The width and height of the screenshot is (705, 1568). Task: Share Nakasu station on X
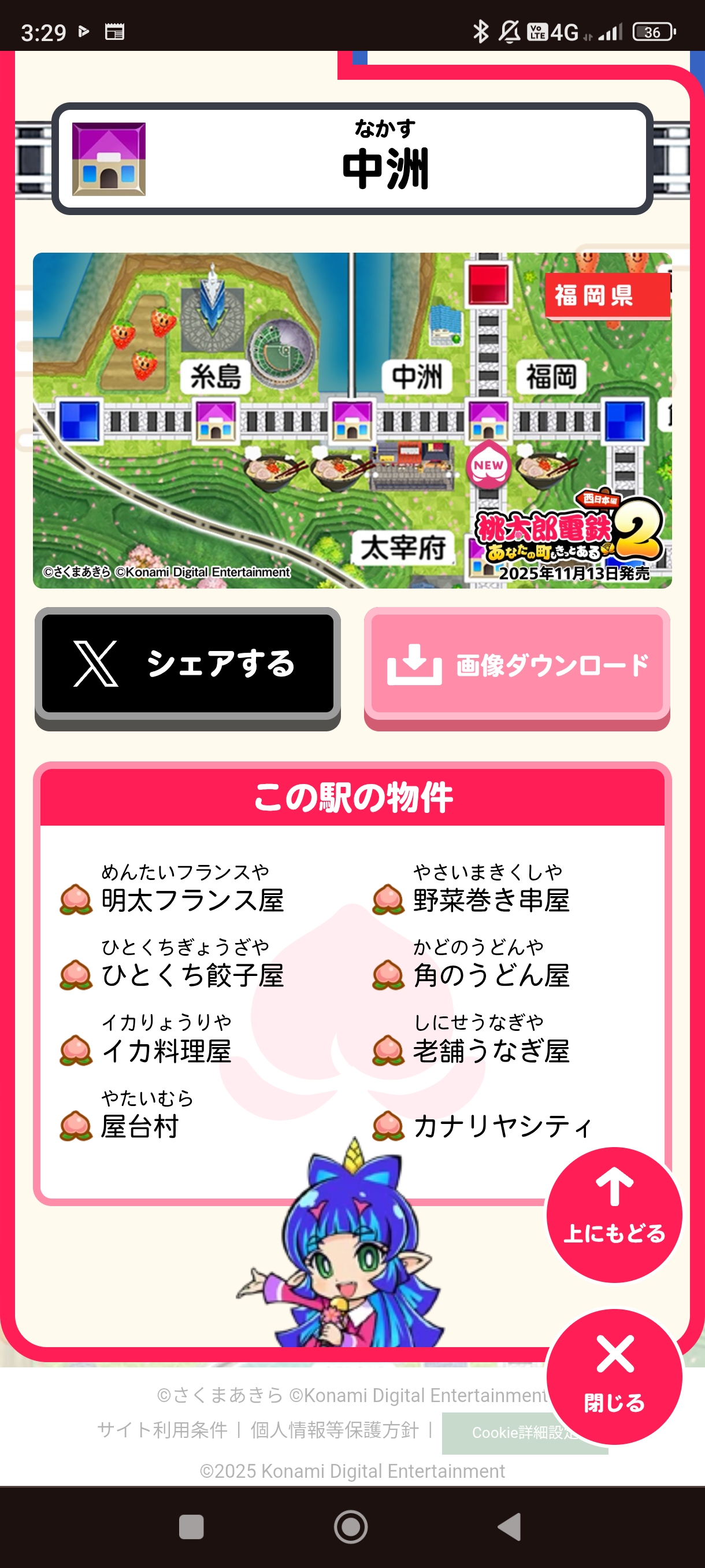tap(187, 664)
